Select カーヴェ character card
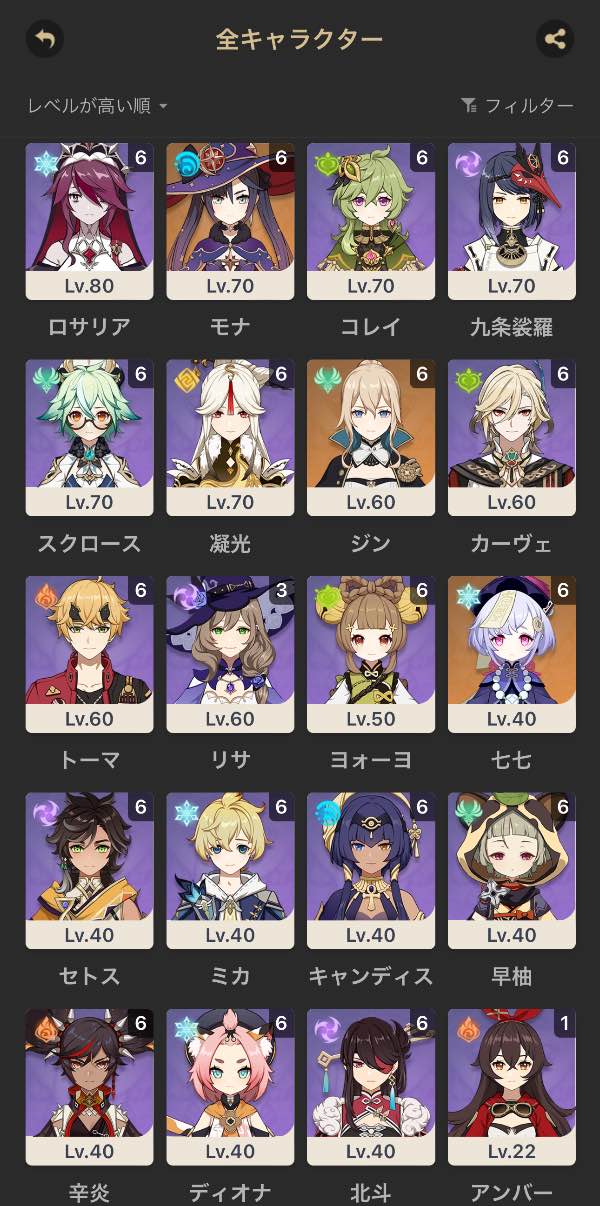The image size is (600, 1206). click(x=512, y=438)
